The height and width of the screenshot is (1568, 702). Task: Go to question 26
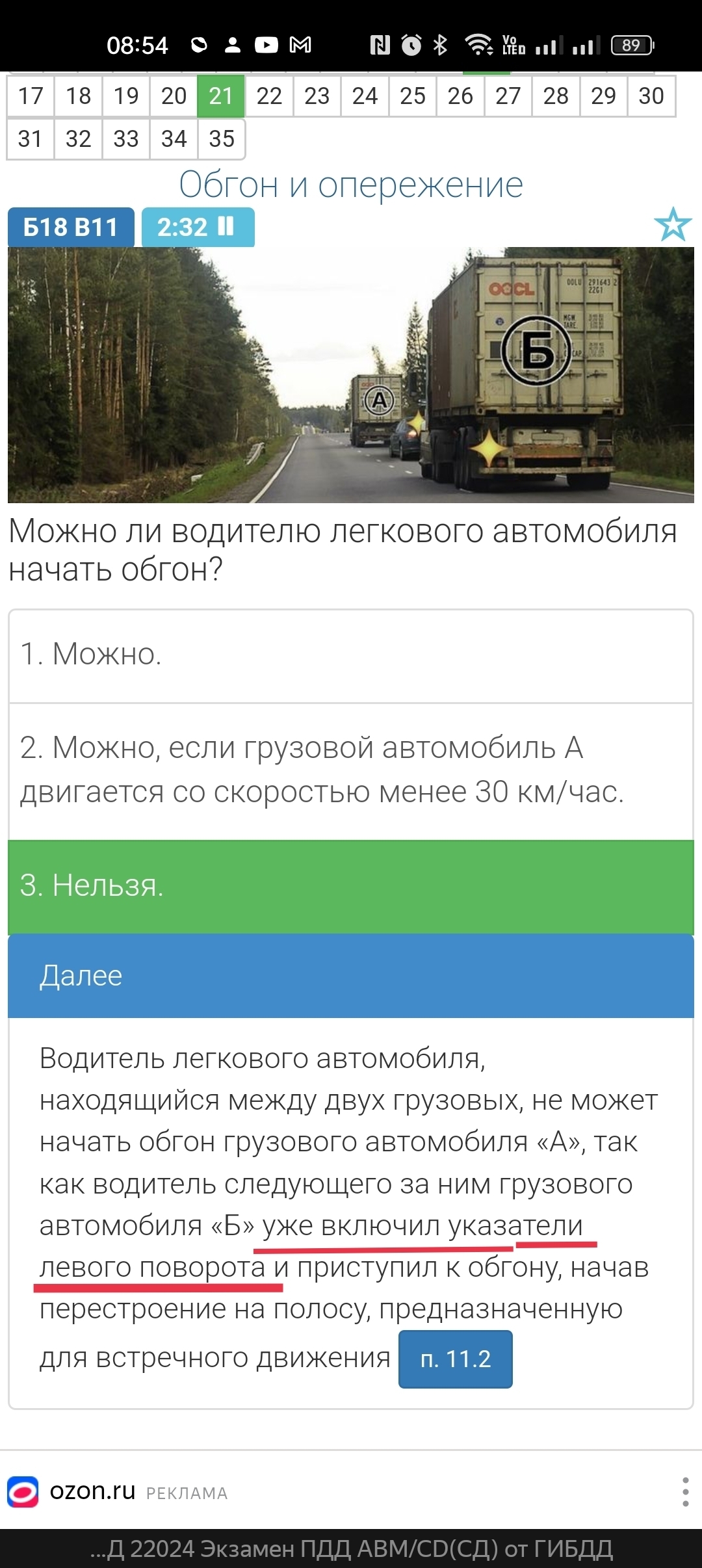click(460, 96)
